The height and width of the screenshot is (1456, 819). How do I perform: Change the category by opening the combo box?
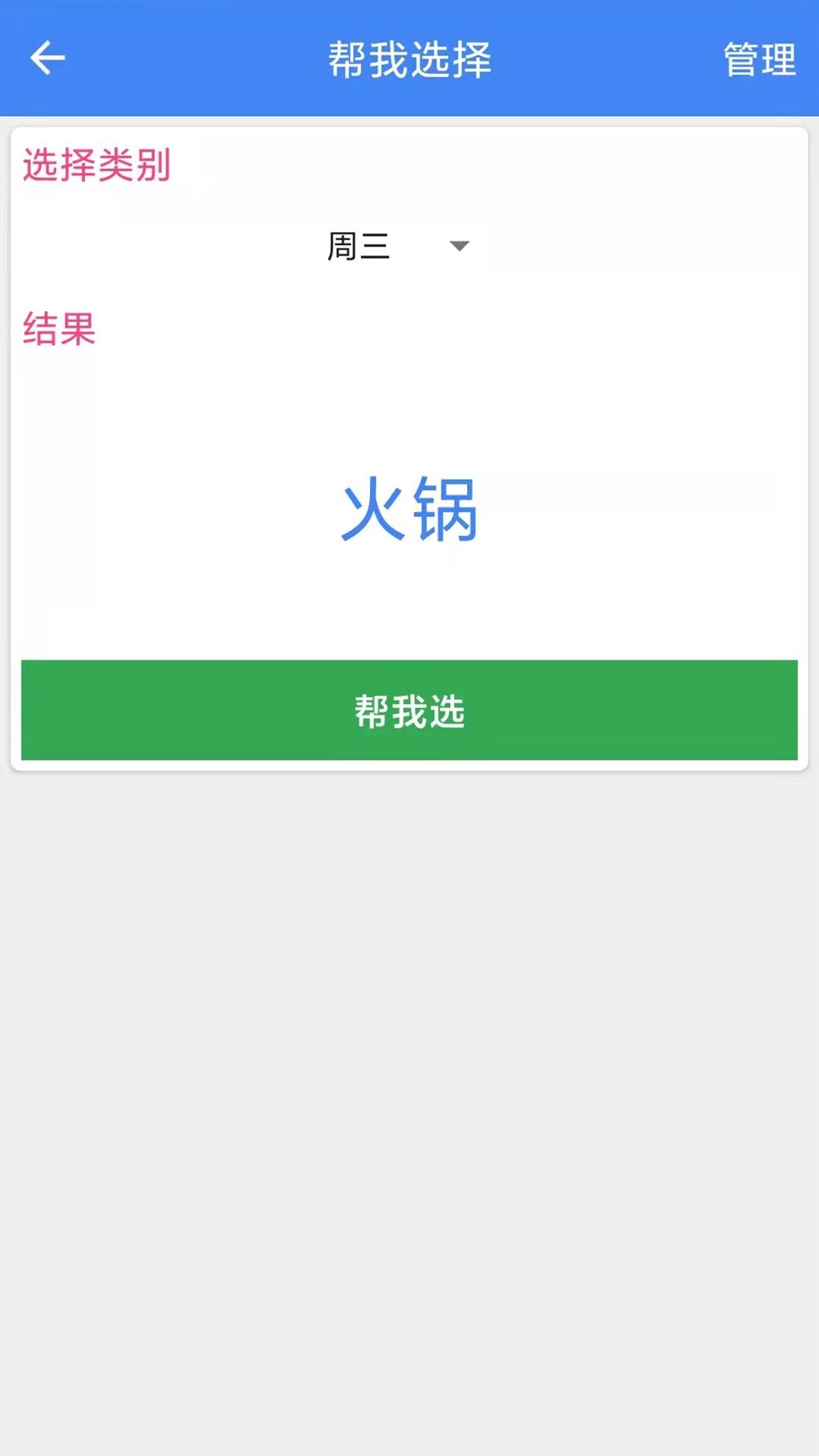394,245
